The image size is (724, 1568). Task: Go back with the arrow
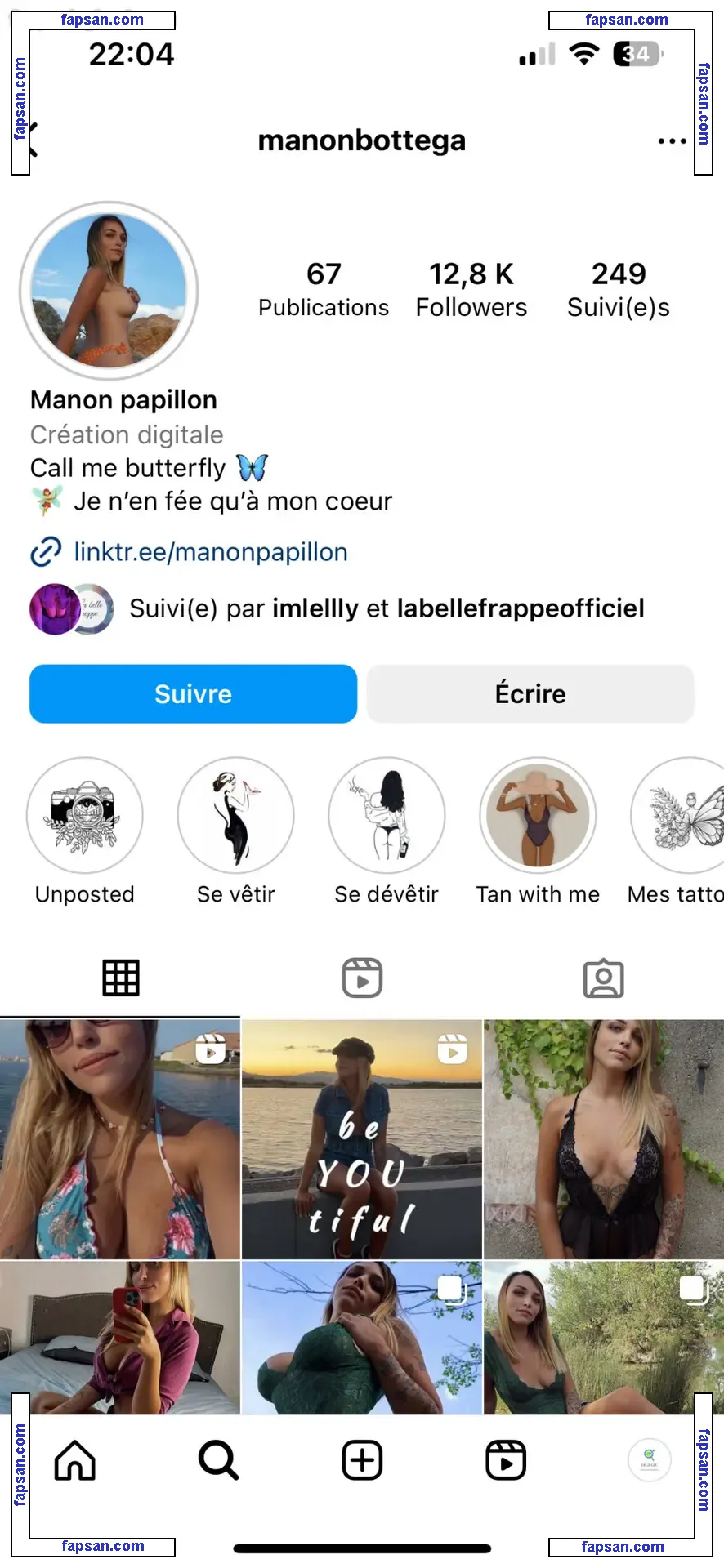(33, 140)
